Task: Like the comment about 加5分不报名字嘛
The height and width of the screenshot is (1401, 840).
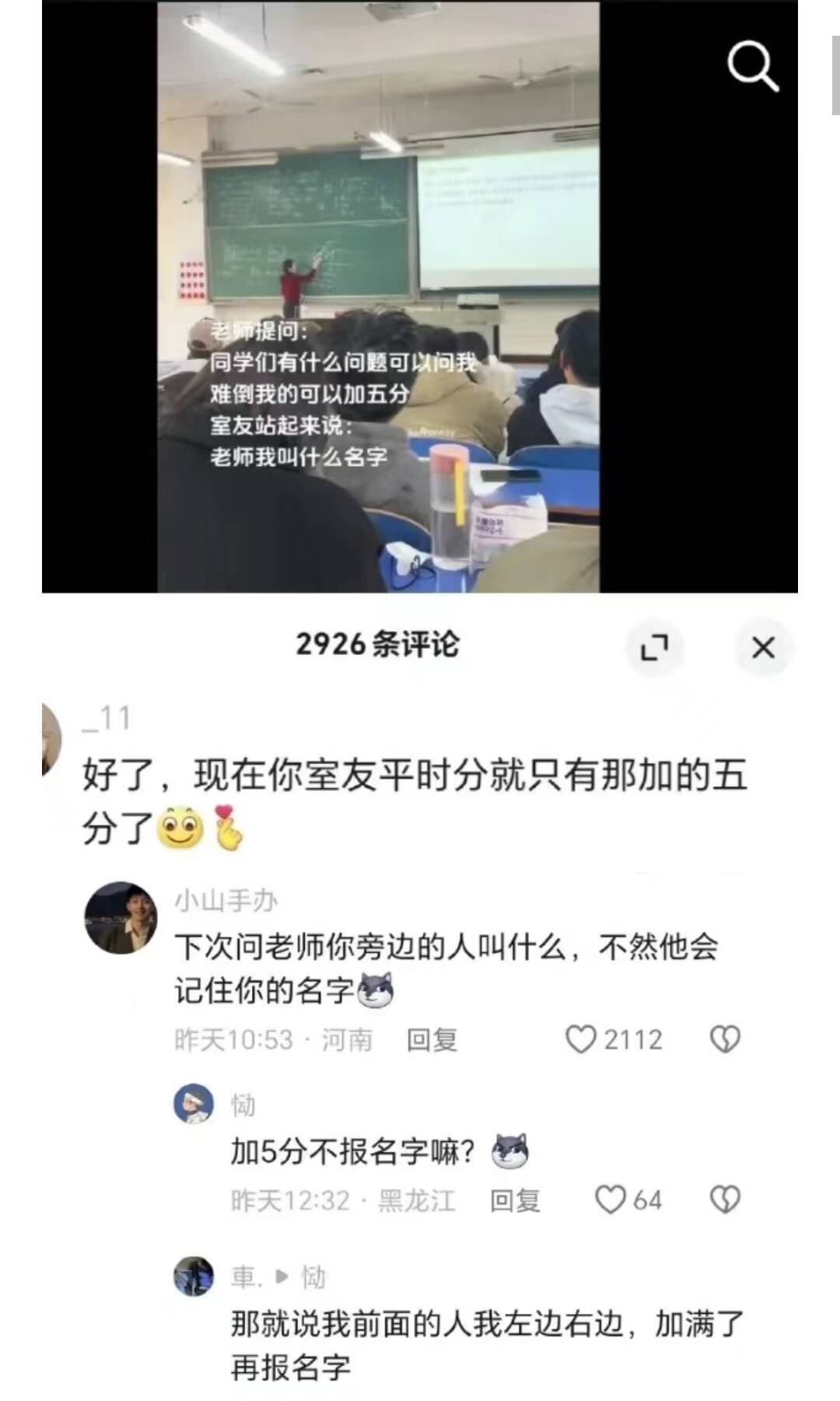Action: 611,1200
